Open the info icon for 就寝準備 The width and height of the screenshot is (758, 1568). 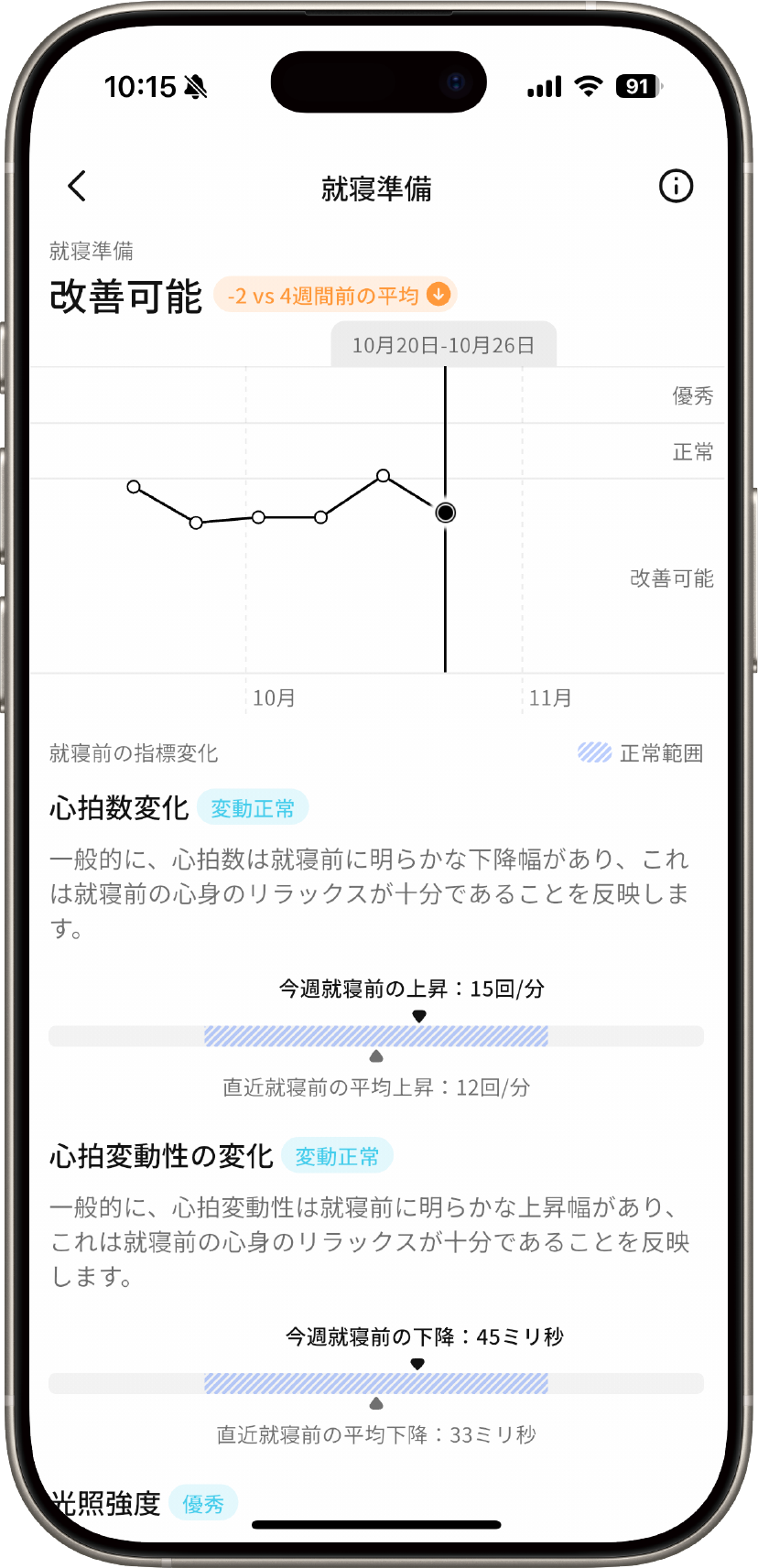(x=676, y=187)
